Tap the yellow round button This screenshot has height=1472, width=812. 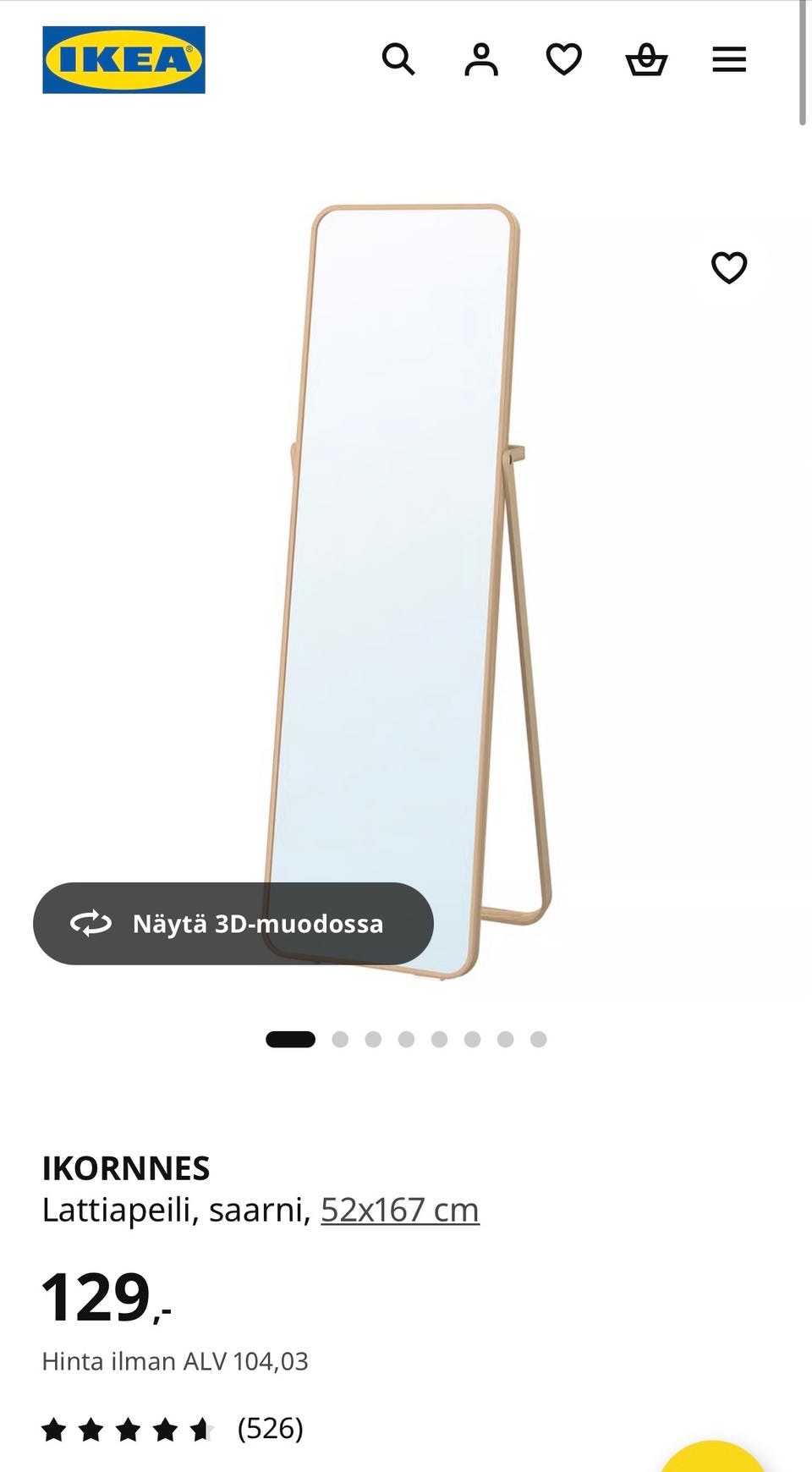point(713,1457)
